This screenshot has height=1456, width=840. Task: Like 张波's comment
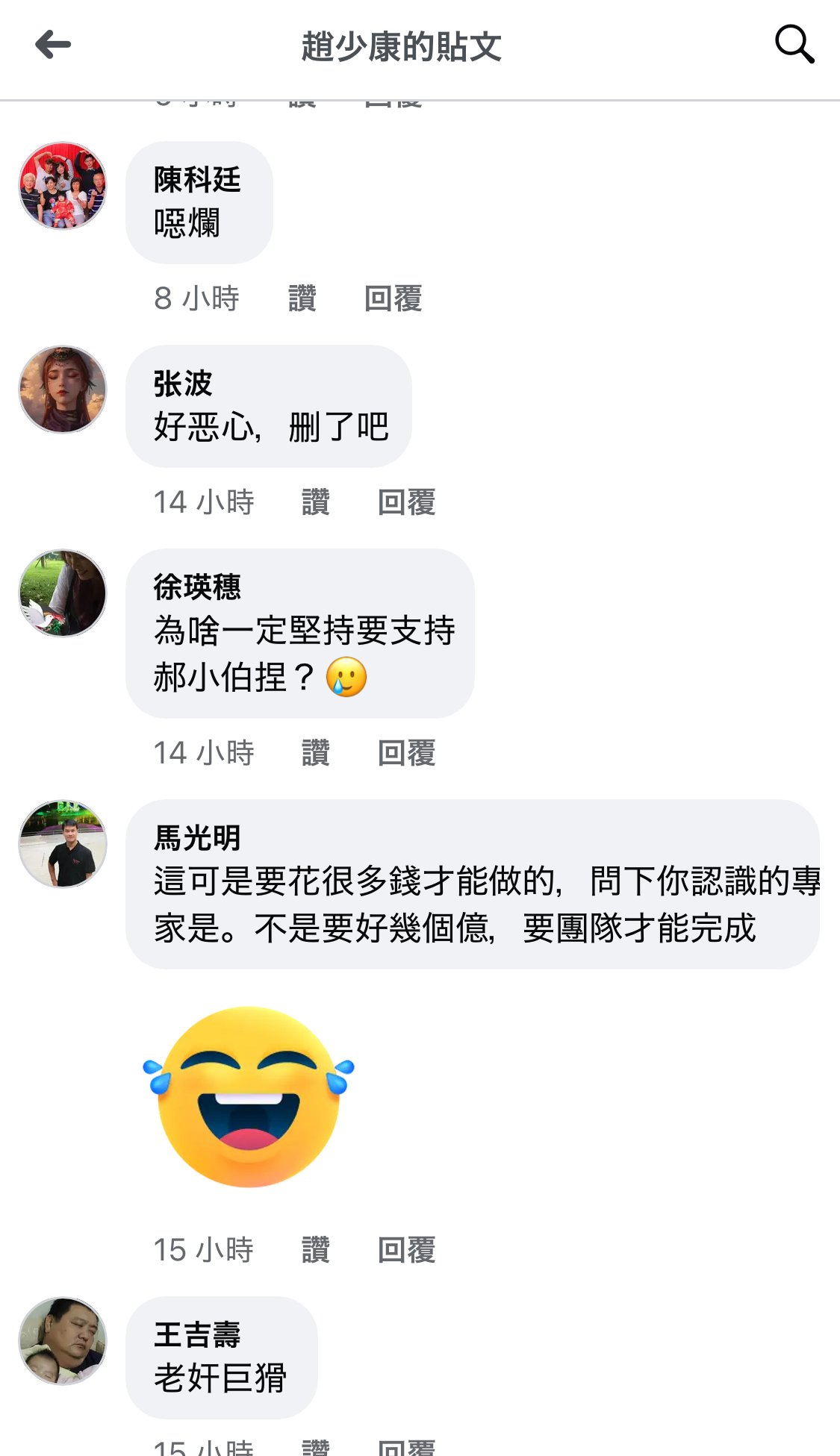(316, 502)
